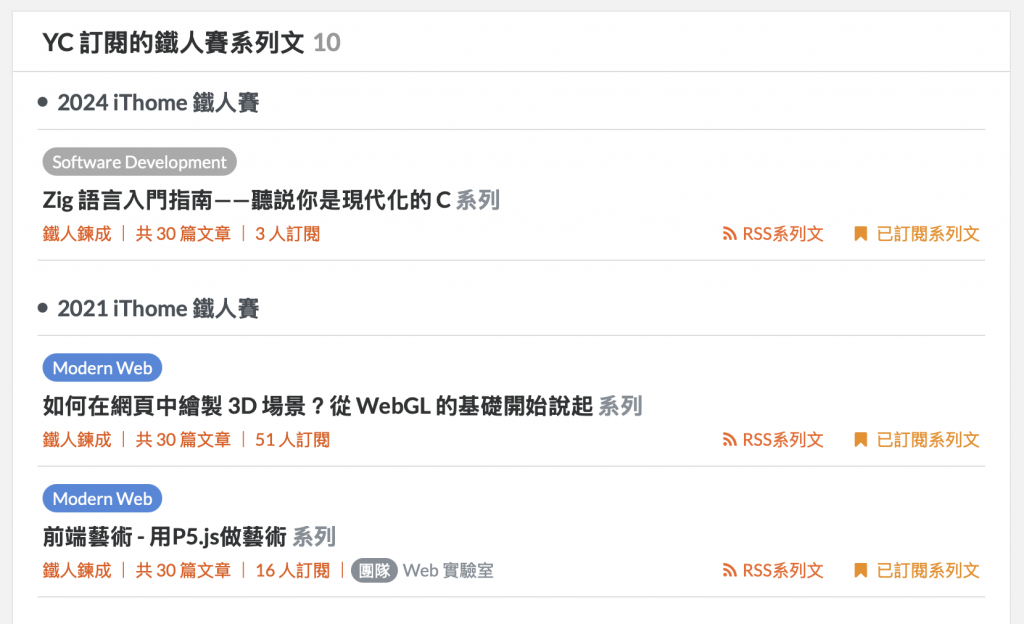Toggle 已訂閱系列文 for the Zig series

coord(917,234)
